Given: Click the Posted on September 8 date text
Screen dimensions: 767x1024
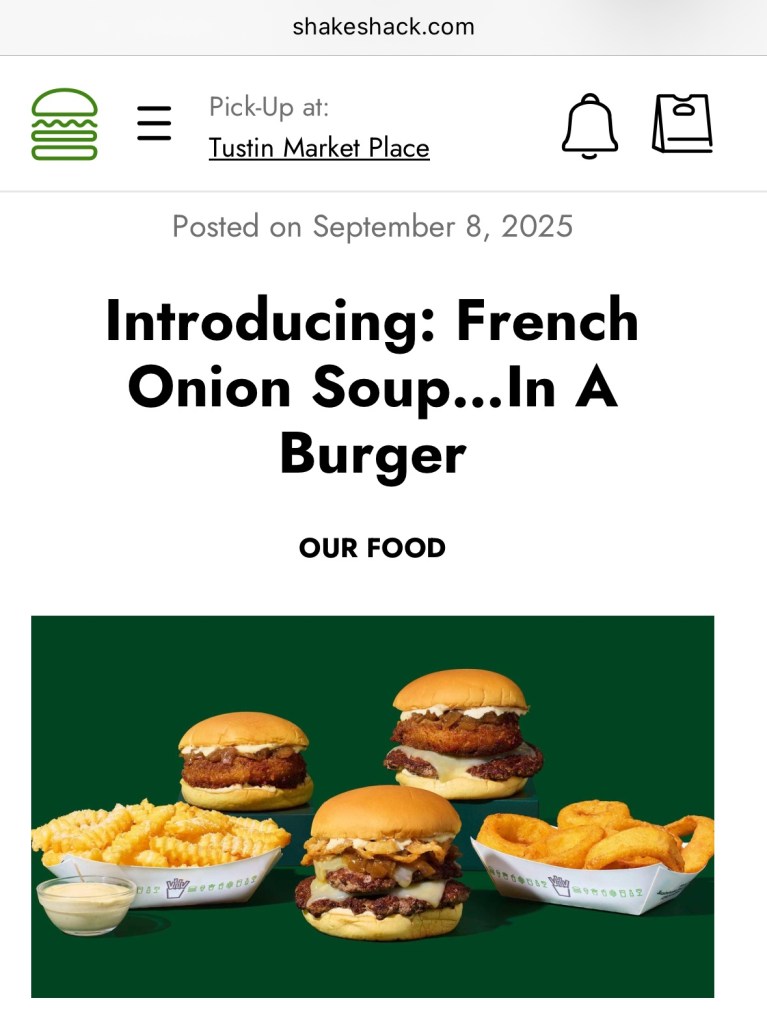Looking at the screenshot, I should (373, 227).
